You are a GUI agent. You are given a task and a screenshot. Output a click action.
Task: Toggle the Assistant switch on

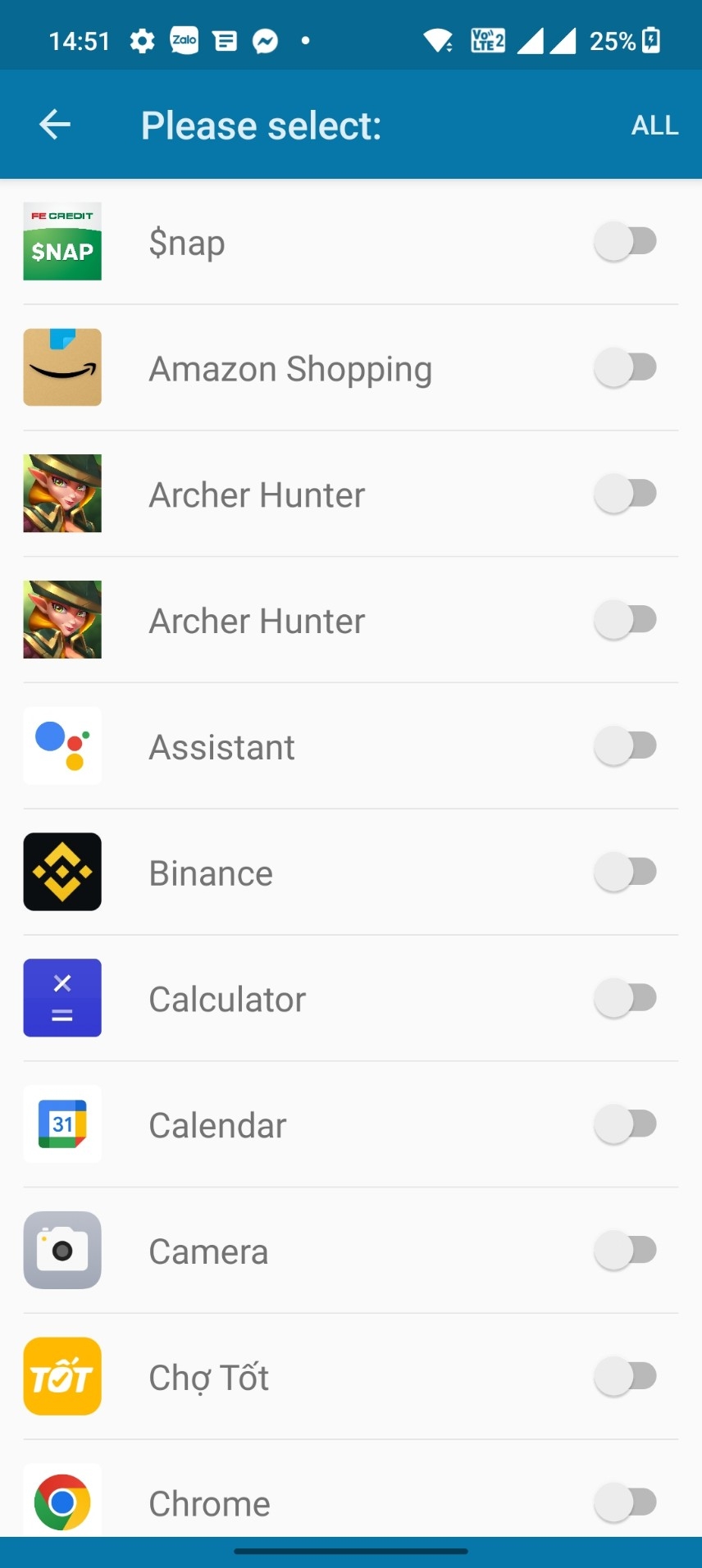[x=625, y=746]
